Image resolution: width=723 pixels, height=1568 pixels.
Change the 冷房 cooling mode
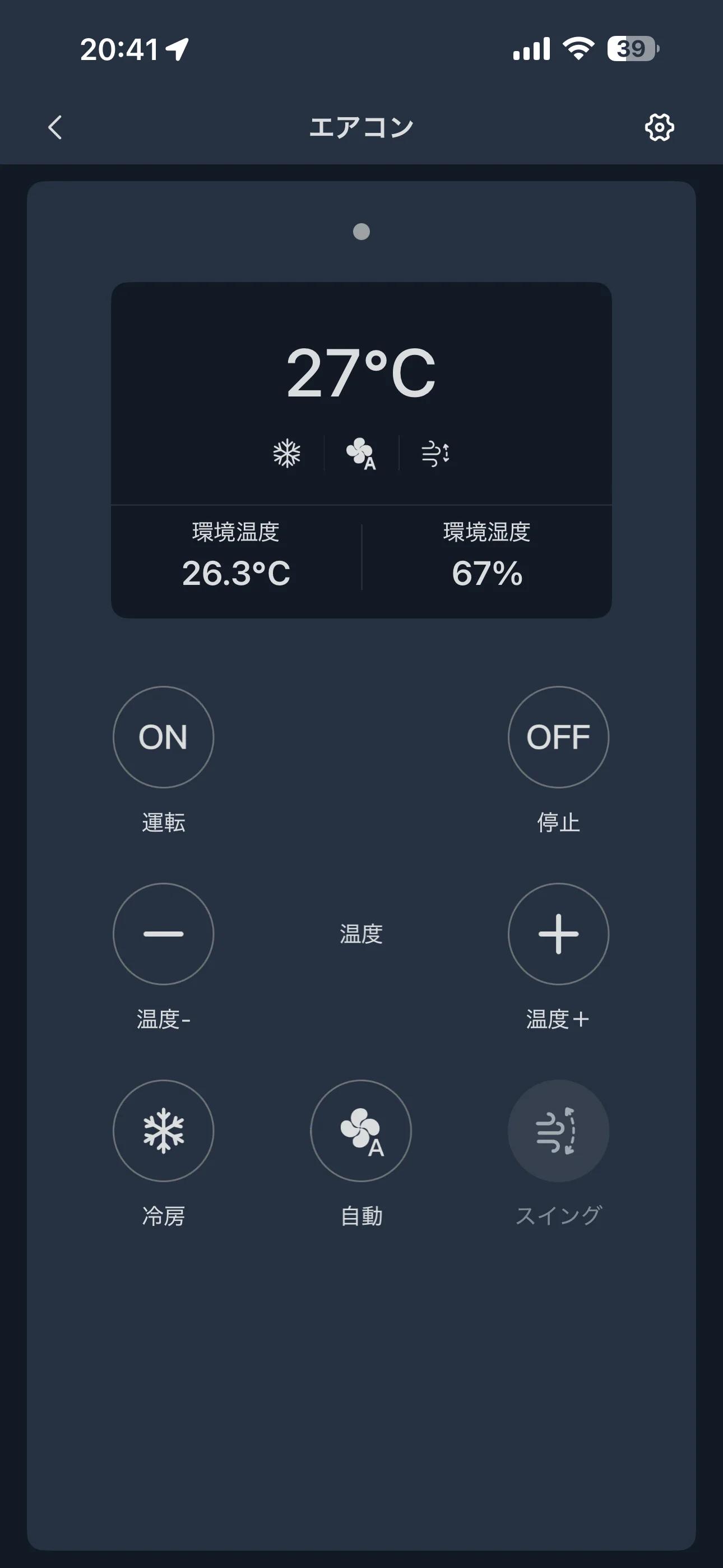tap(163, 1131)
